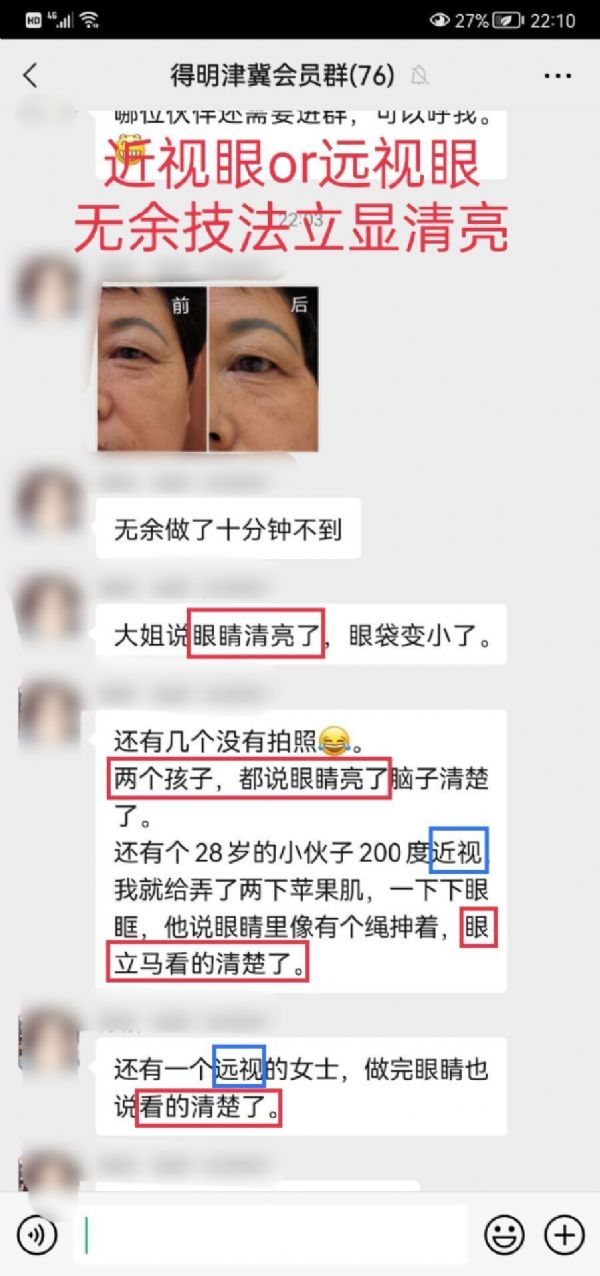Open the emoji sticker panel
The image size is (600, 1276).
[x=504, y=1236]
